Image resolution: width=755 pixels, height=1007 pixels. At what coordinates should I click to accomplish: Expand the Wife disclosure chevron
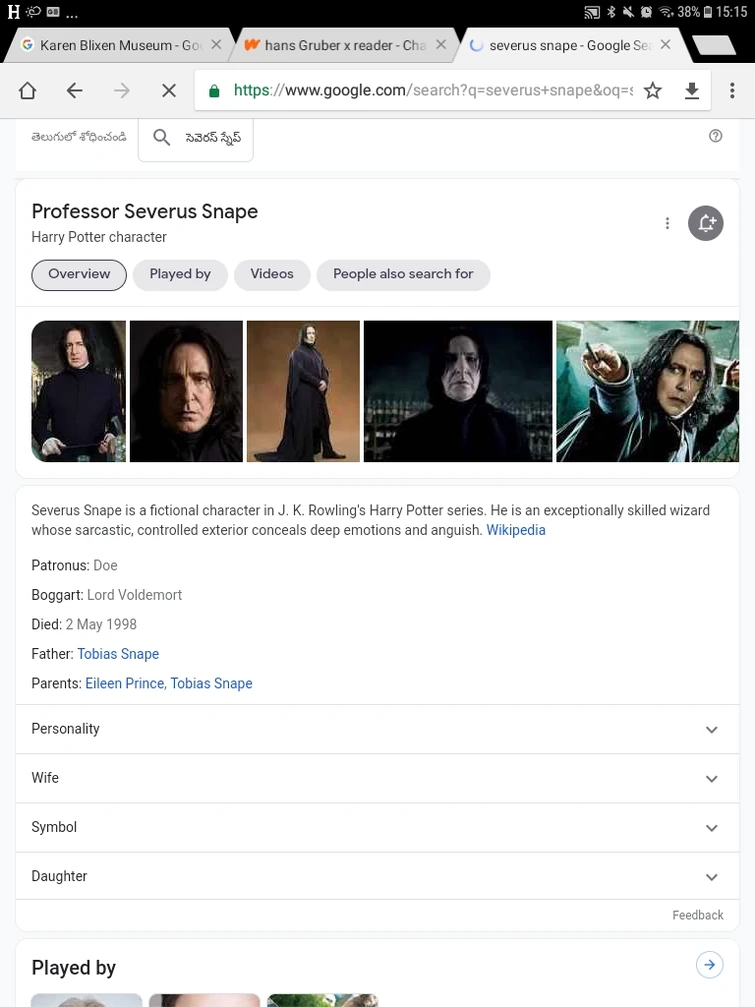711,778
